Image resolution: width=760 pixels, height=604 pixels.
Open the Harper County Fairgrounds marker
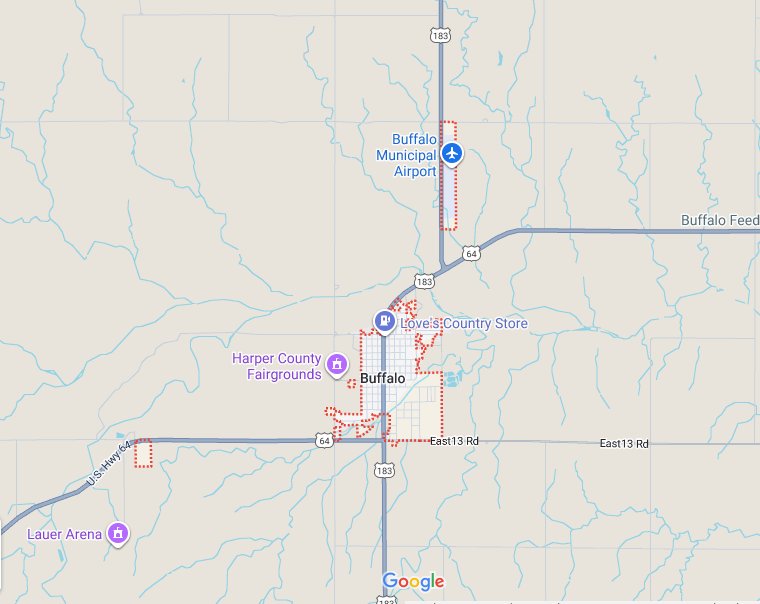point(337,364)
